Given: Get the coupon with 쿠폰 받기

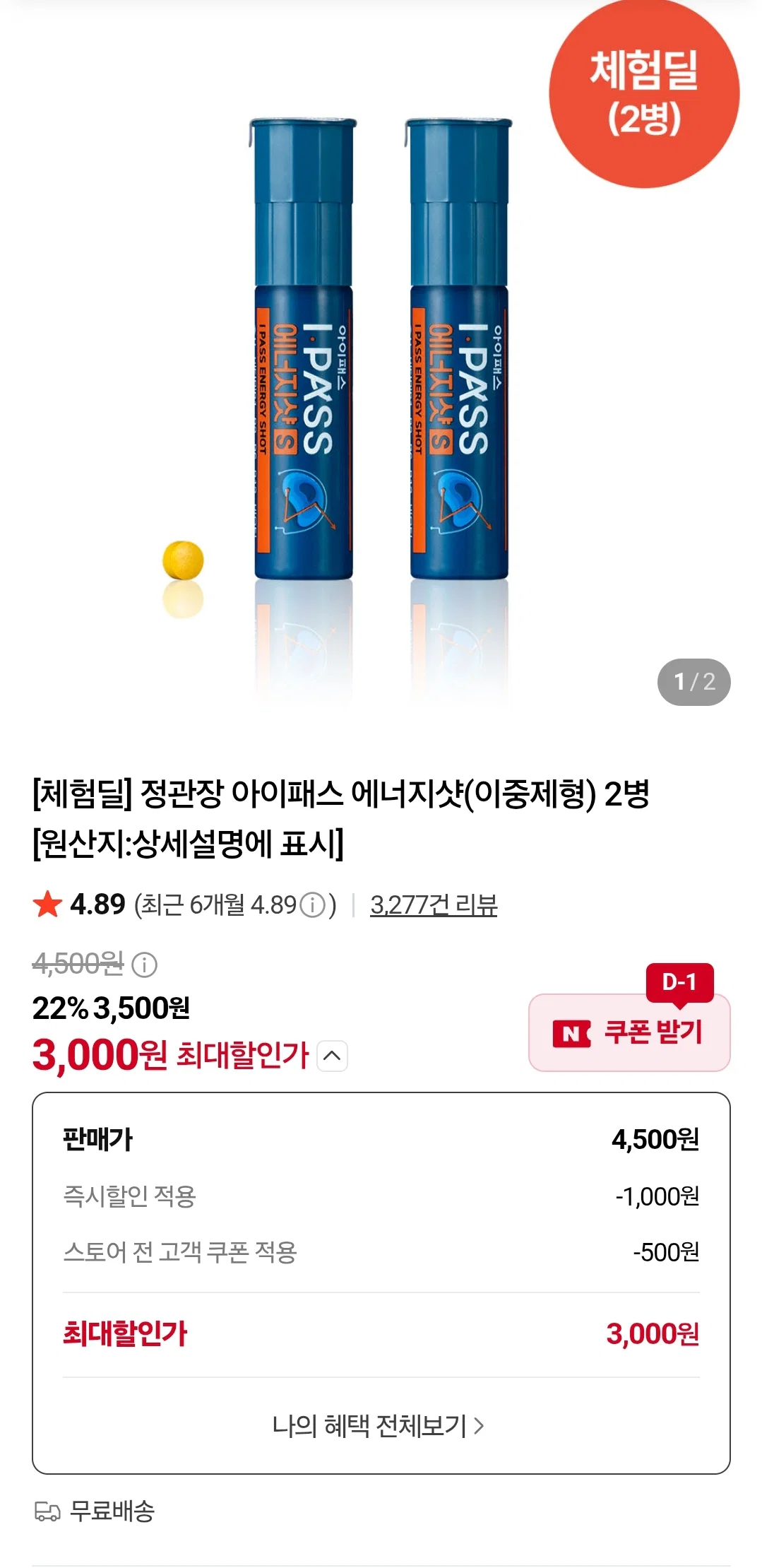Looking at the screenshot, I should click(629, 1032).
